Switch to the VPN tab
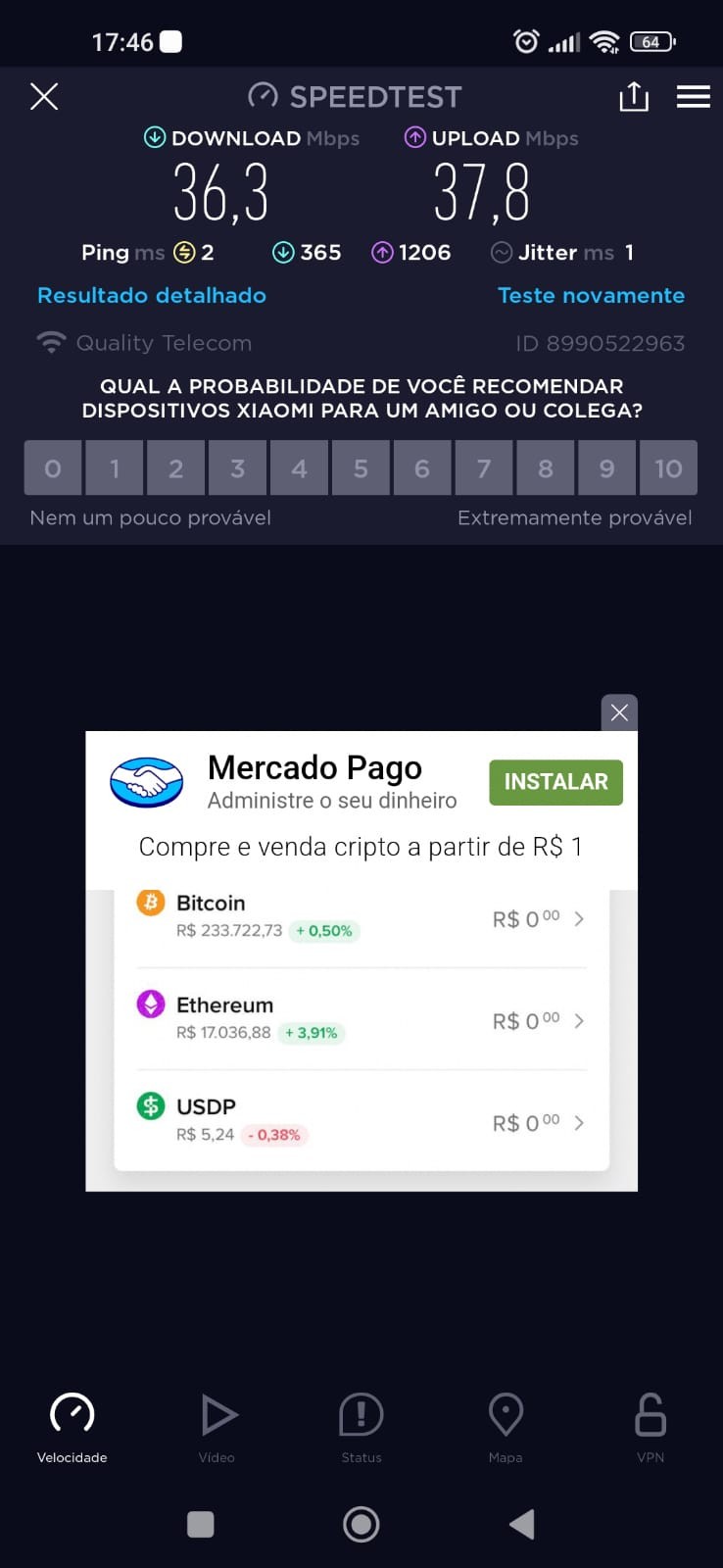This screenshot has width=723, height=1568. (x=651, y=1426)
